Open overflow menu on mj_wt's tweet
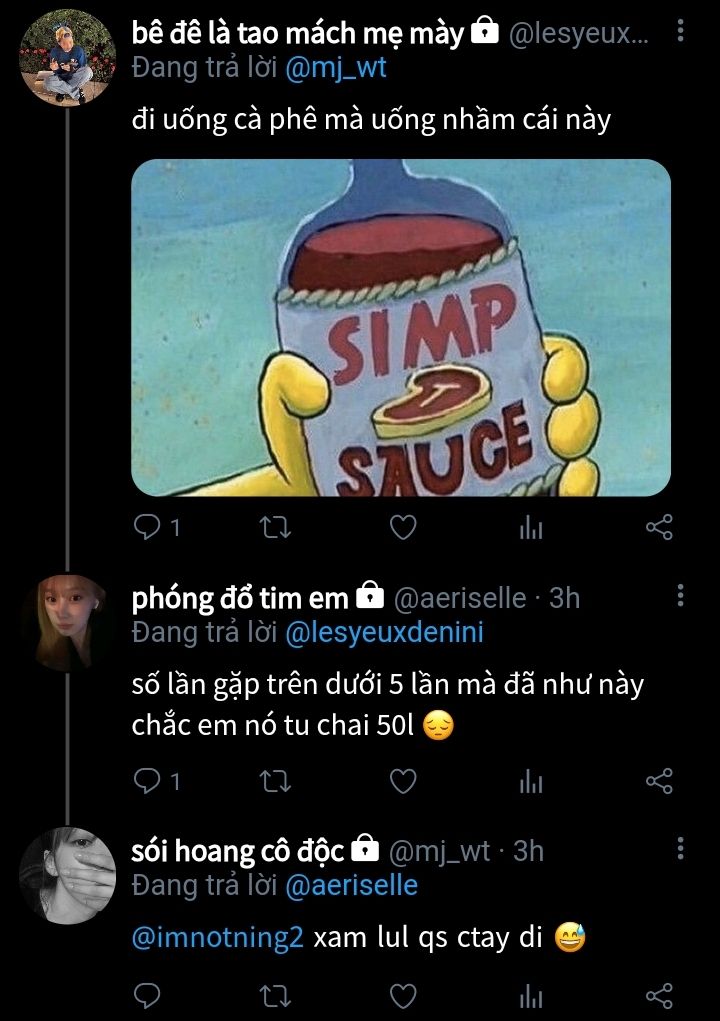This screenshot has height=1021, width=720. click(680, 850)
